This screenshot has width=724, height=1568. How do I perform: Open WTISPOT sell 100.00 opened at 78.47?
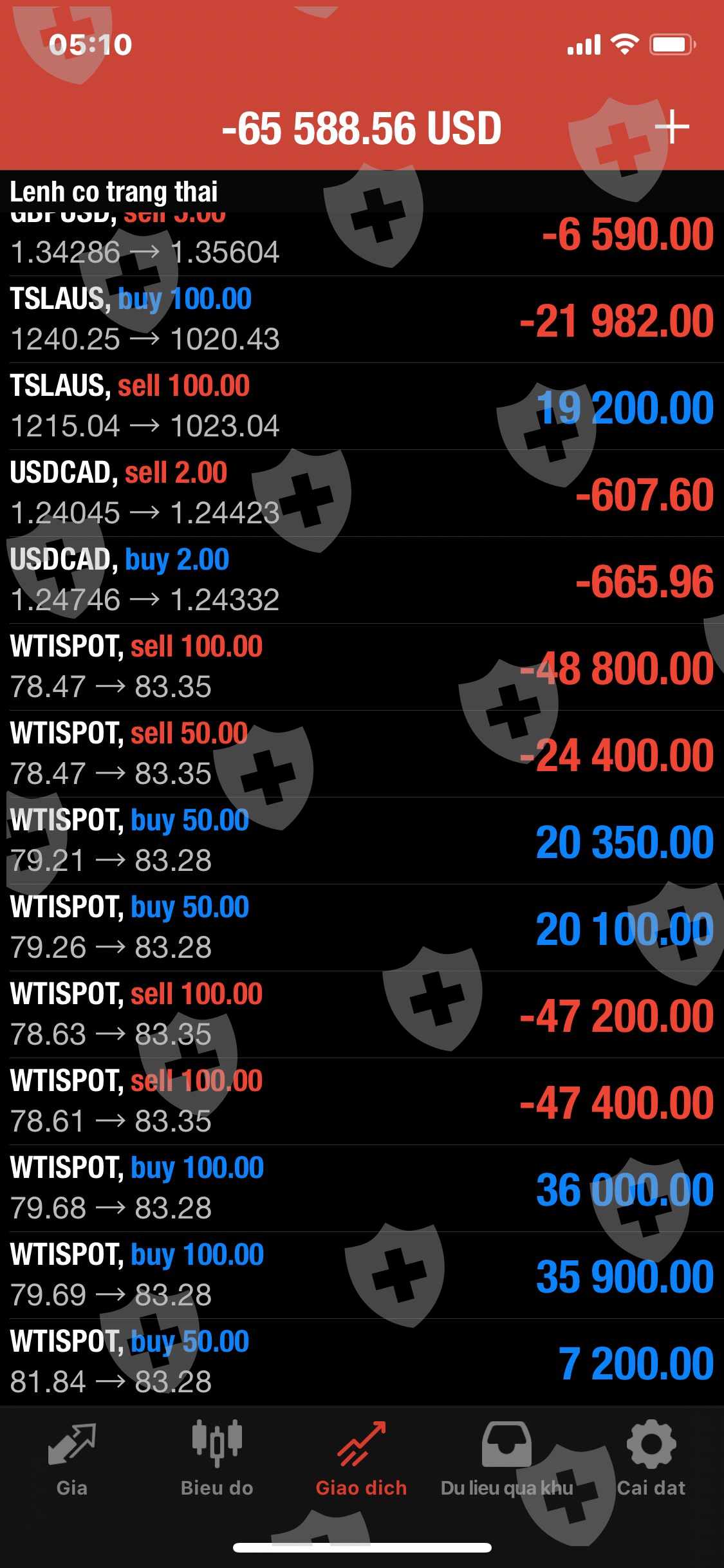pos(362,667)
